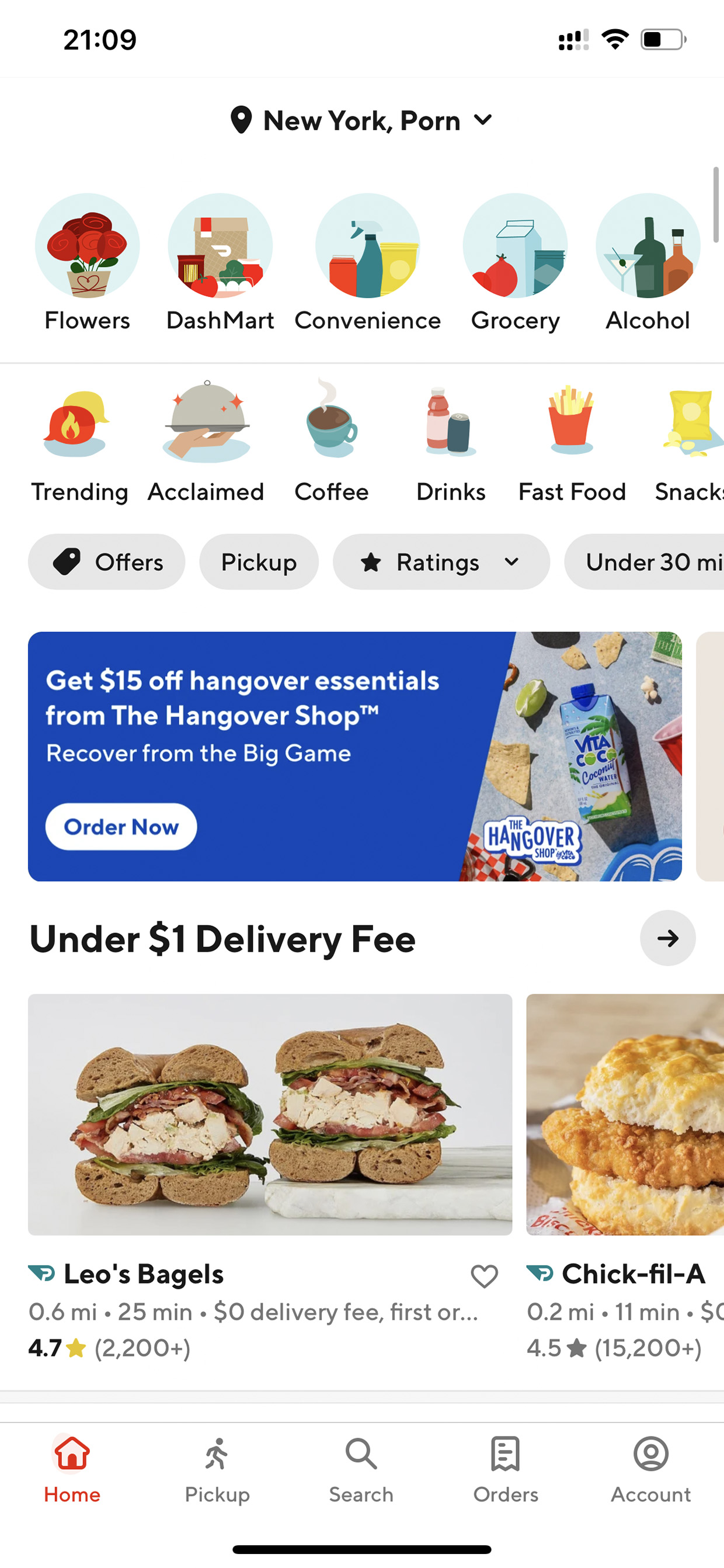Open the Orders tab
Image resolution: width=724 pixels, height=1568 pixels.
506,1470
